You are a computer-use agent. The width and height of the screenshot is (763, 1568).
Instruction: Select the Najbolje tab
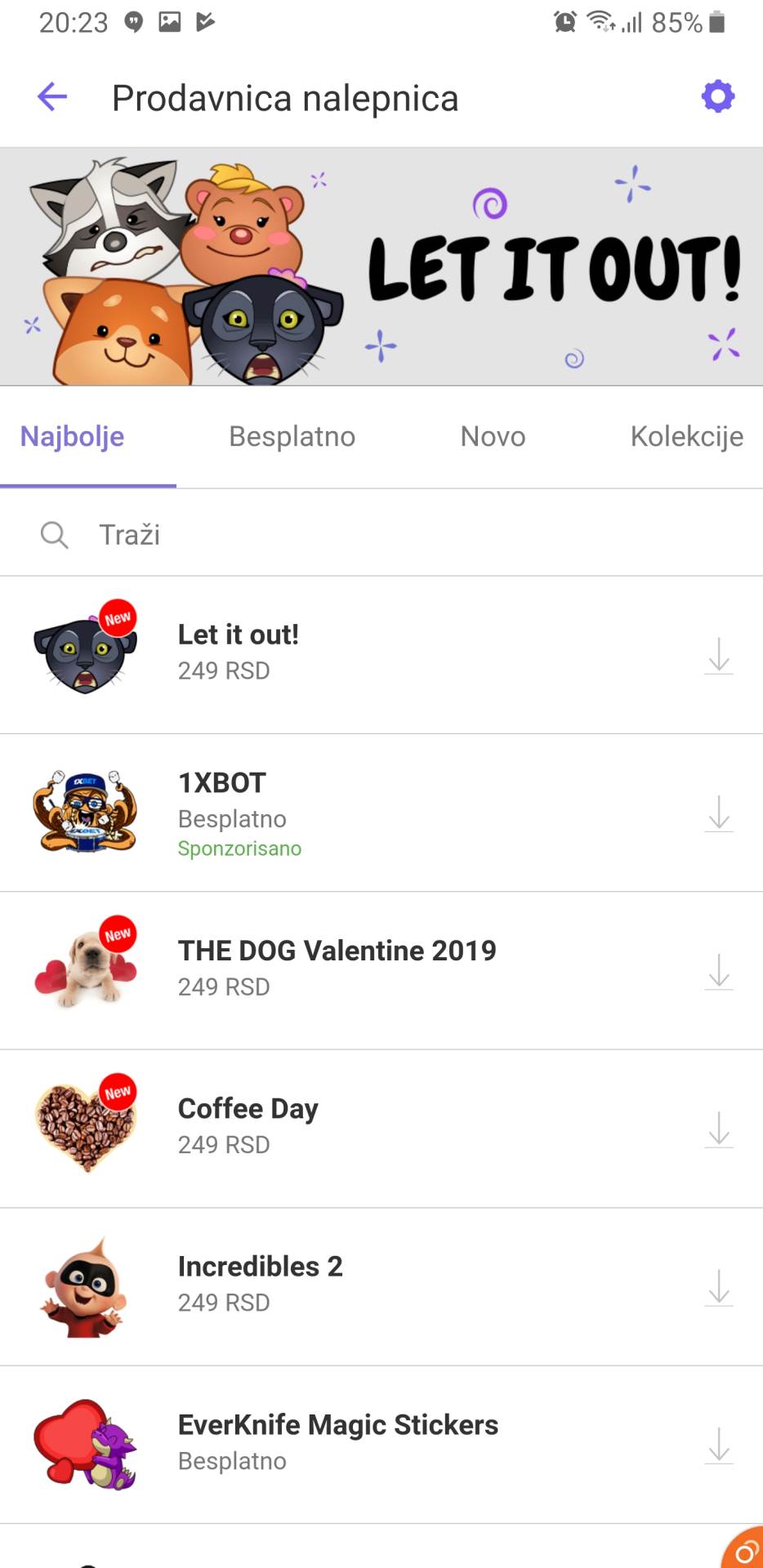pyautogui.click(x=73, y=437)
